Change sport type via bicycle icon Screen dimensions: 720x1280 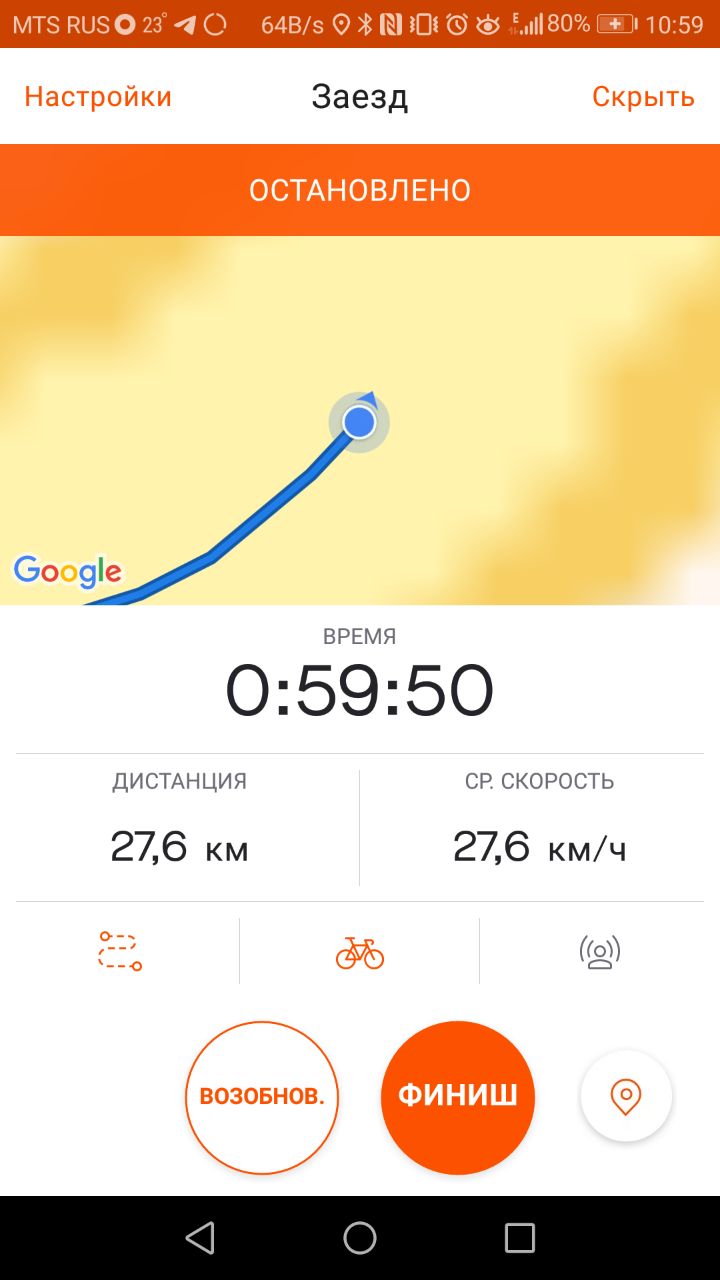(360, 952)
